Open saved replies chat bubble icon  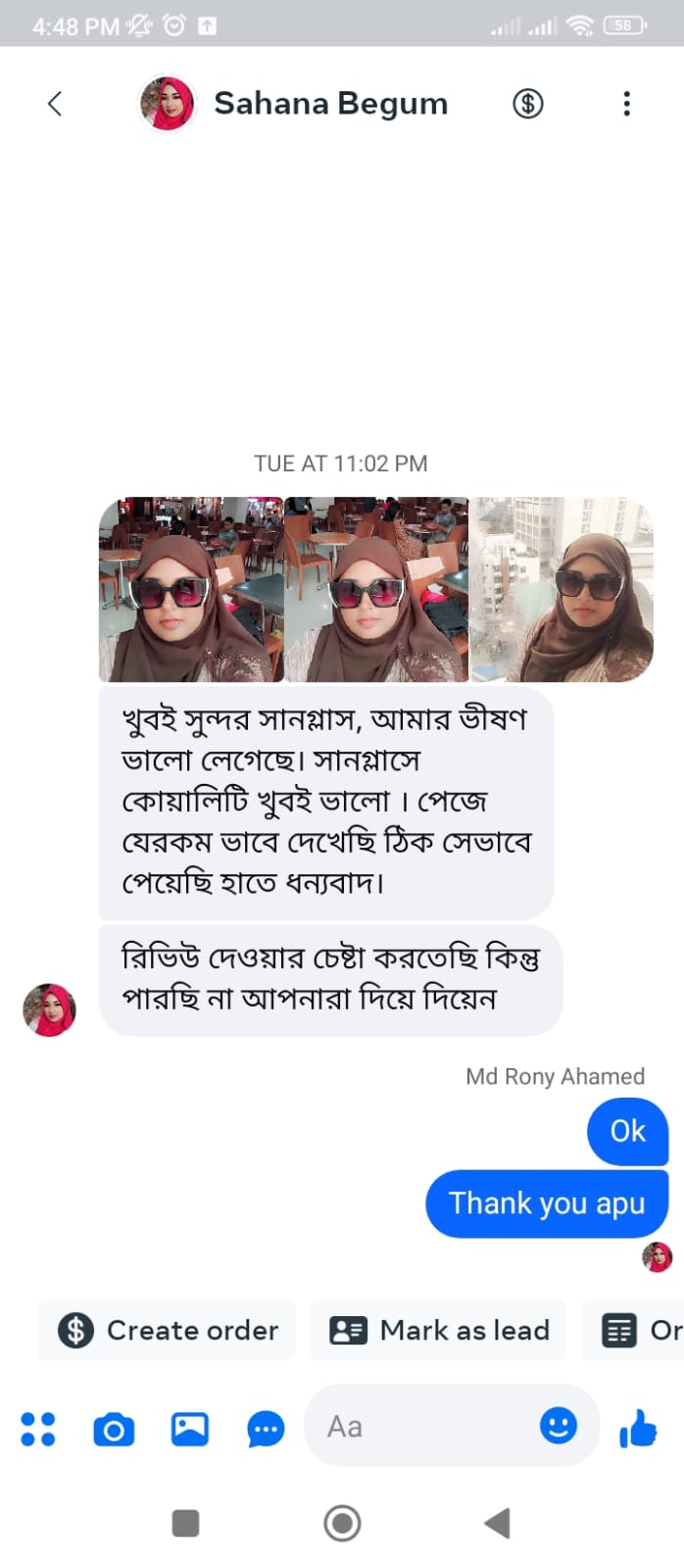pyautogui.click(x=266, y=1430)
